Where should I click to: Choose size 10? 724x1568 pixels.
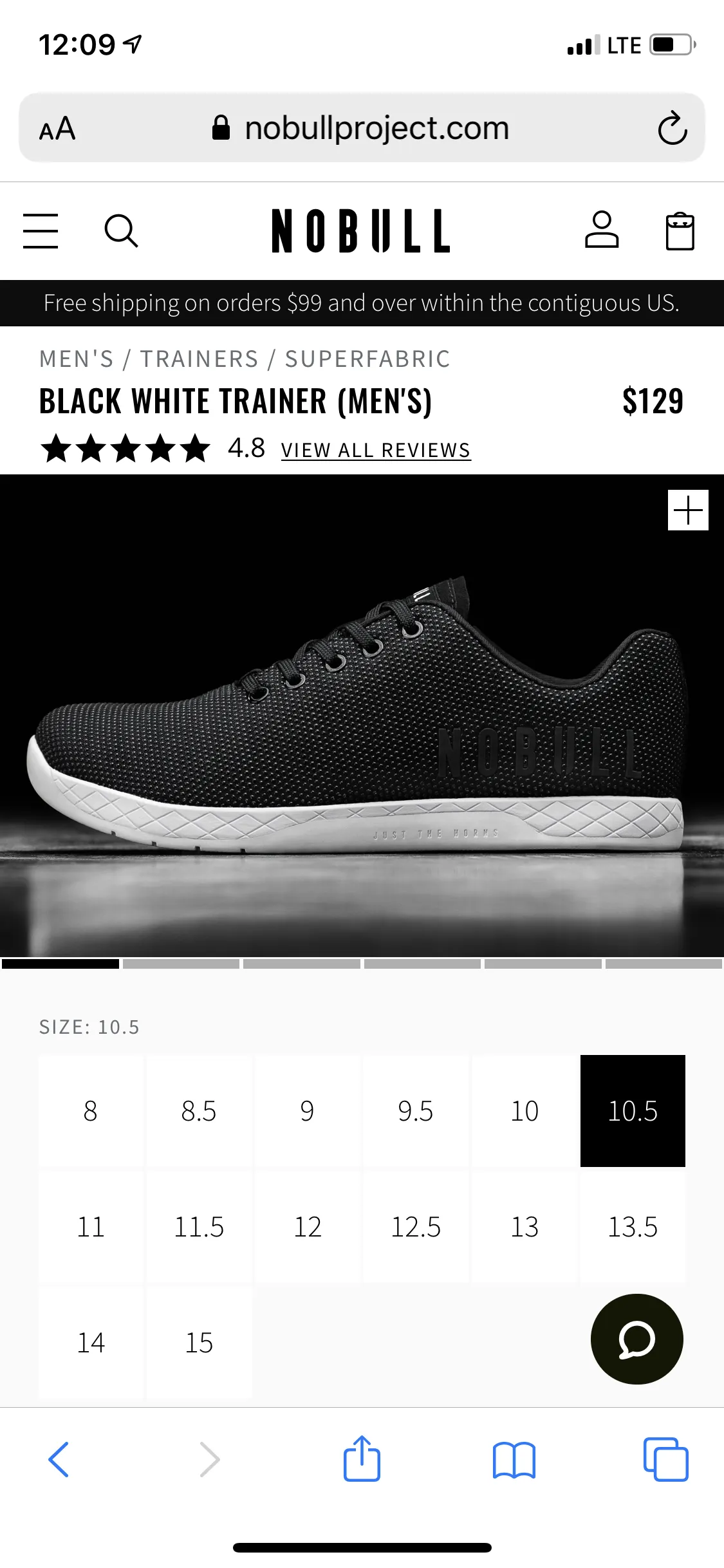point(524,1111)
